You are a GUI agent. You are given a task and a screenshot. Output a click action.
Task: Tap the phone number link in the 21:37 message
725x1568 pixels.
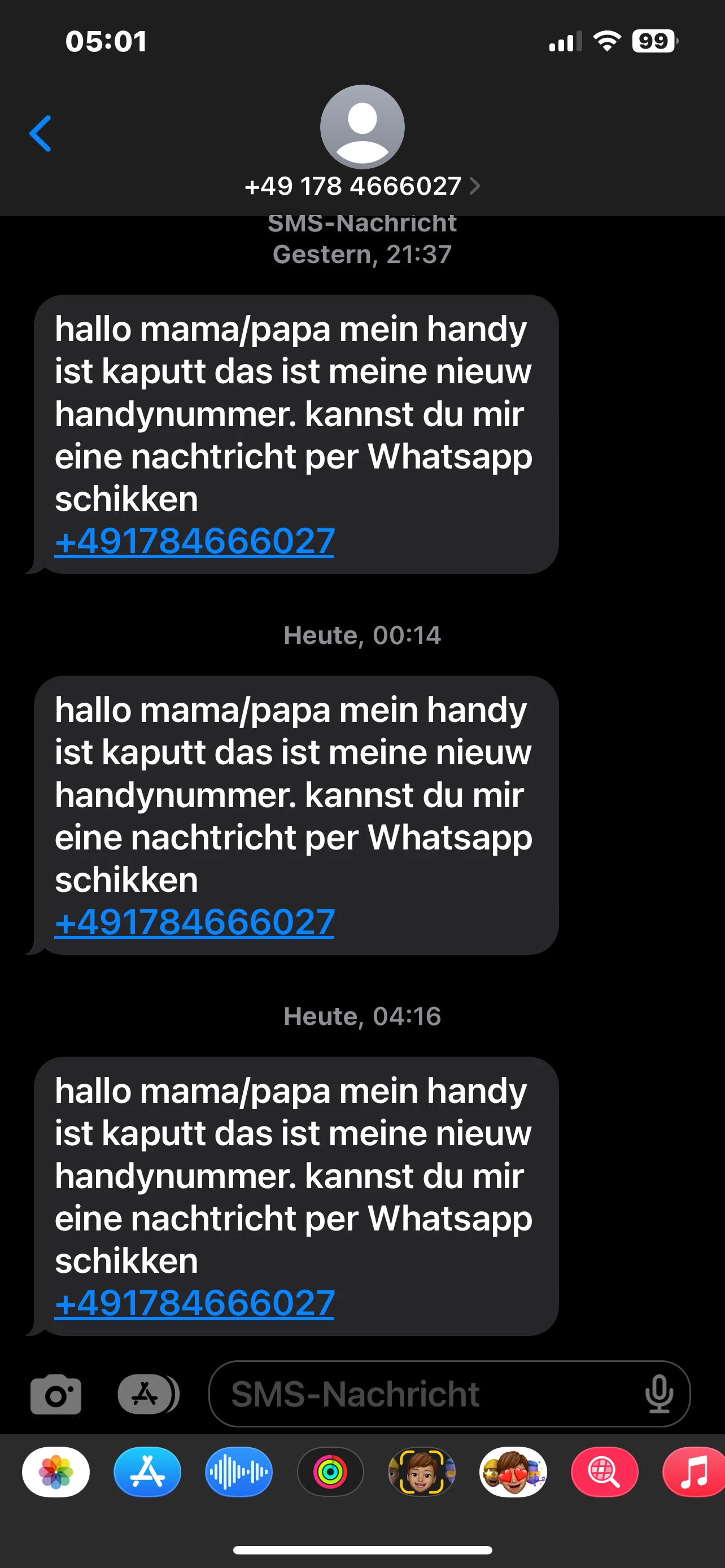pyautogui.click(x=195, y=541)
